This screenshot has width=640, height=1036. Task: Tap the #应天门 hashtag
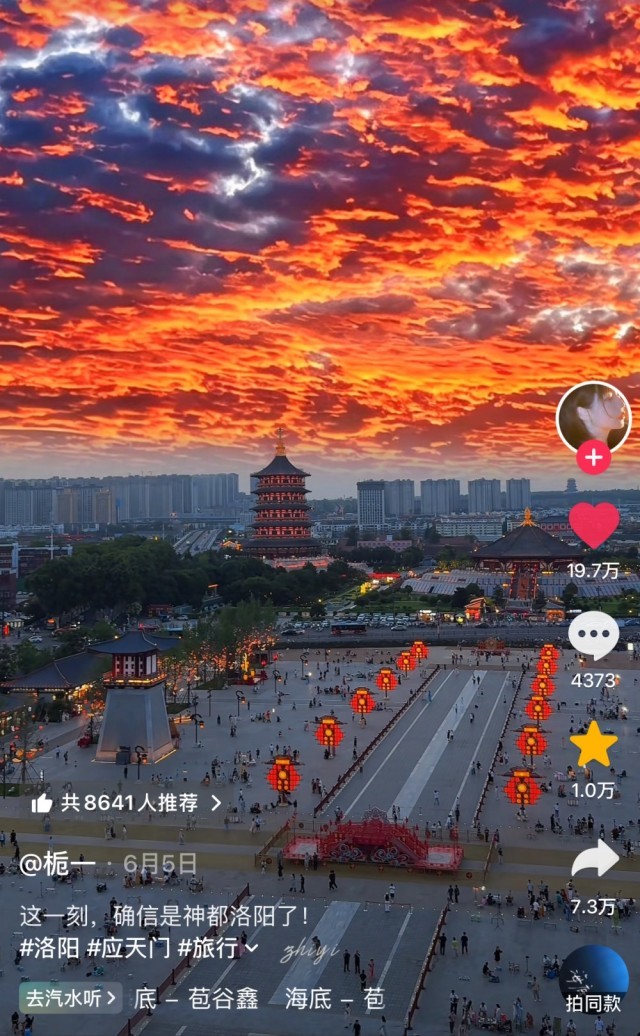click(x=129, y=947)
